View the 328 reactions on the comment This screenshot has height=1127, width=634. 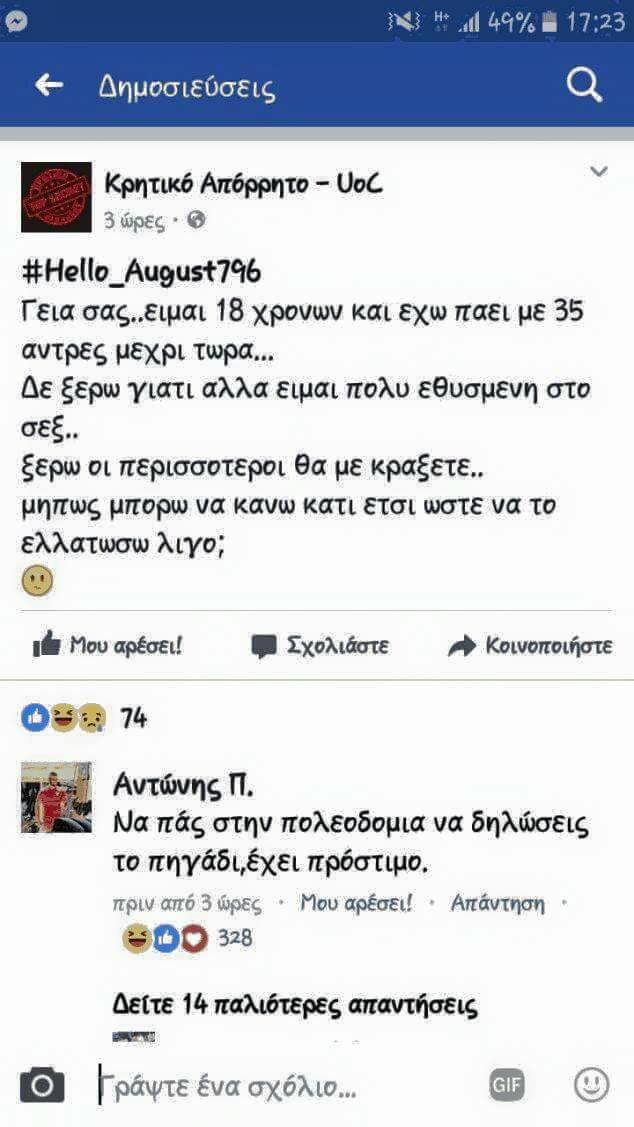pos(186,938)
